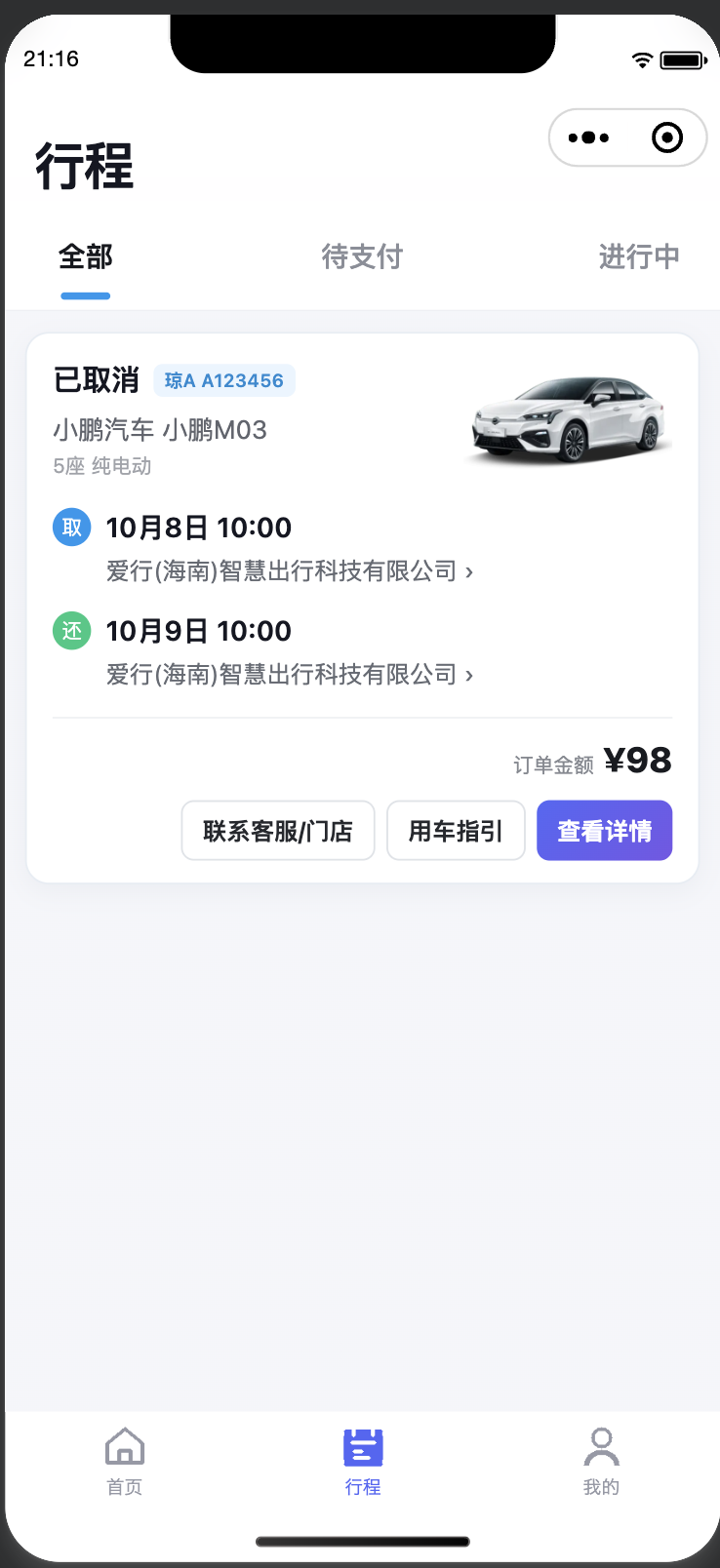Open the return location on 10月9日
This screenshot has height=1568, width=720.
(290, 675)
